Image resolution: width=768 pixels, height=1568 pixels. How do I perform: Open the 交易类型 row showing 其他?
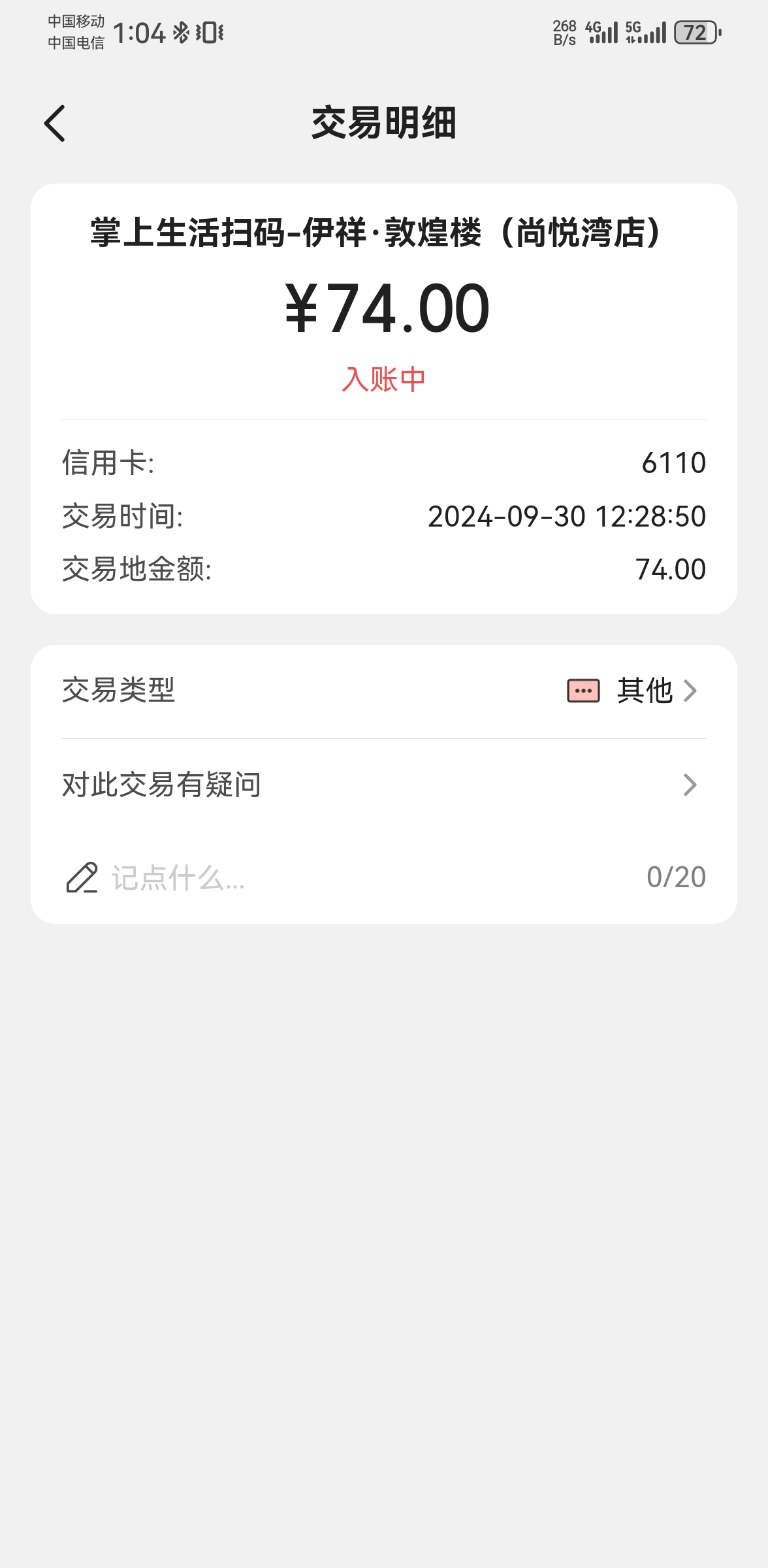(x=384, y=691)
